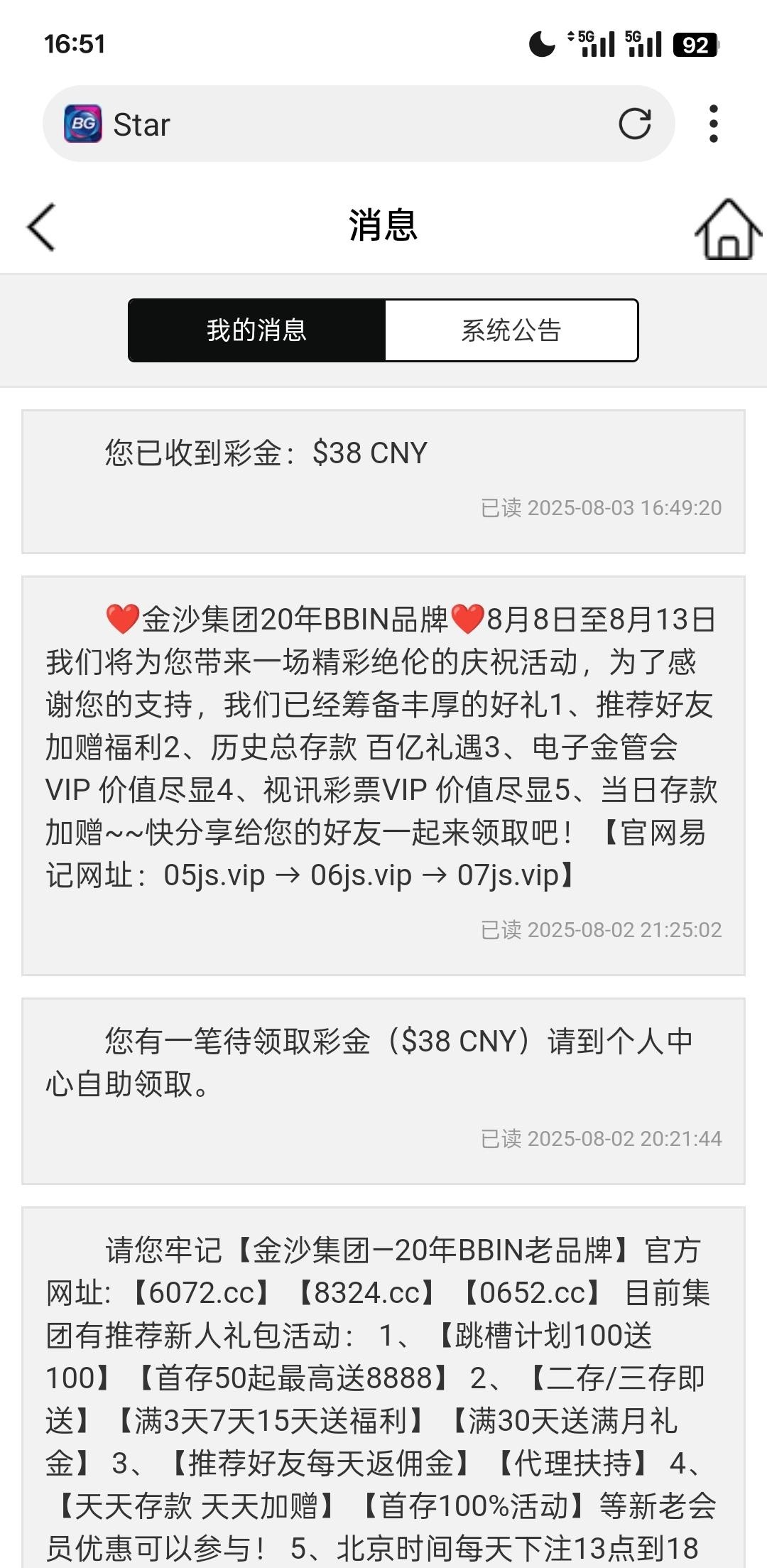Open the browser overflow menu
The height and width of the screenshot is (1568, 767).
714,124
